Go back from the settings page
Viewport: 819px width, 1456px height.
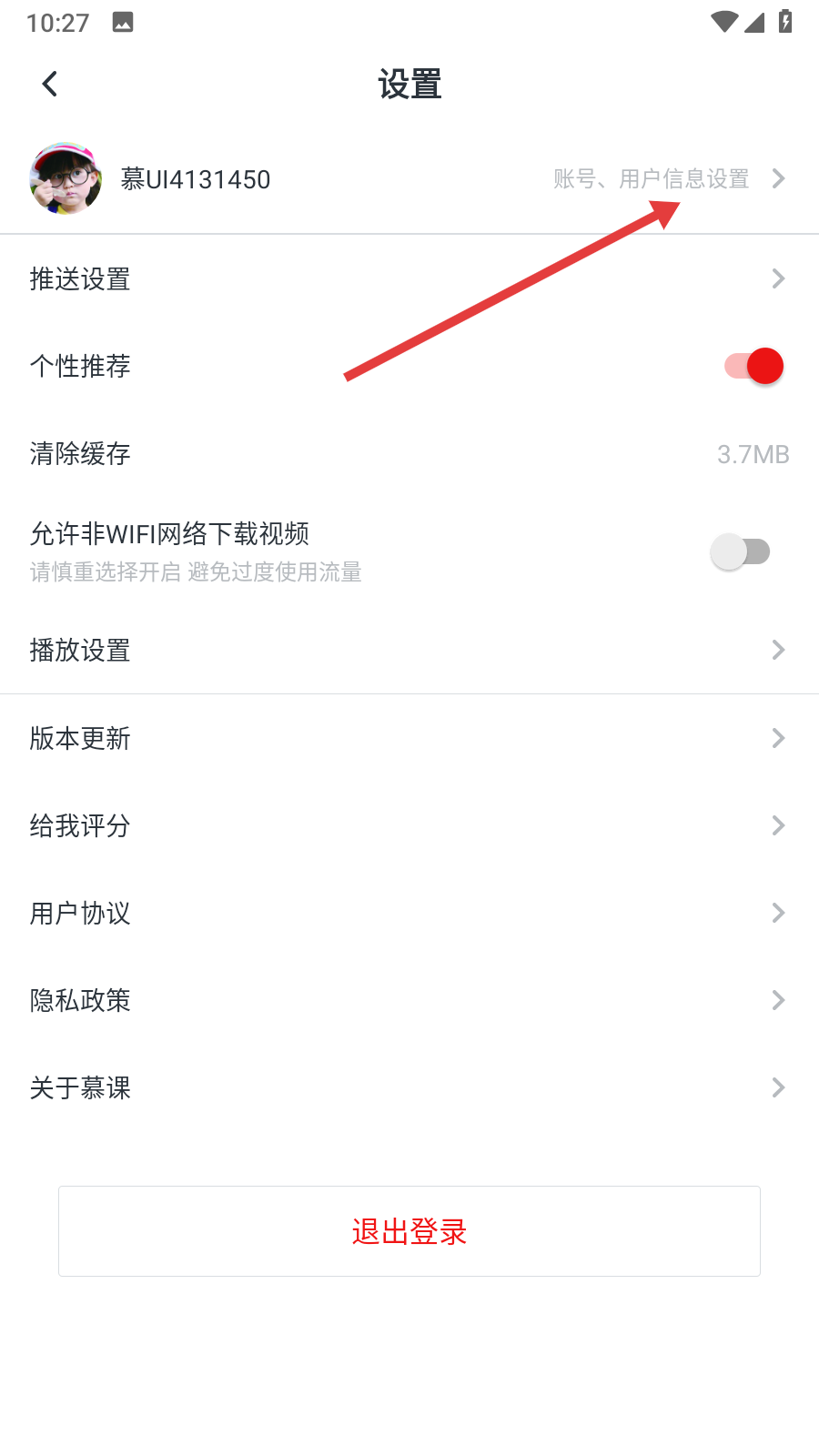[x=50, y=85]
